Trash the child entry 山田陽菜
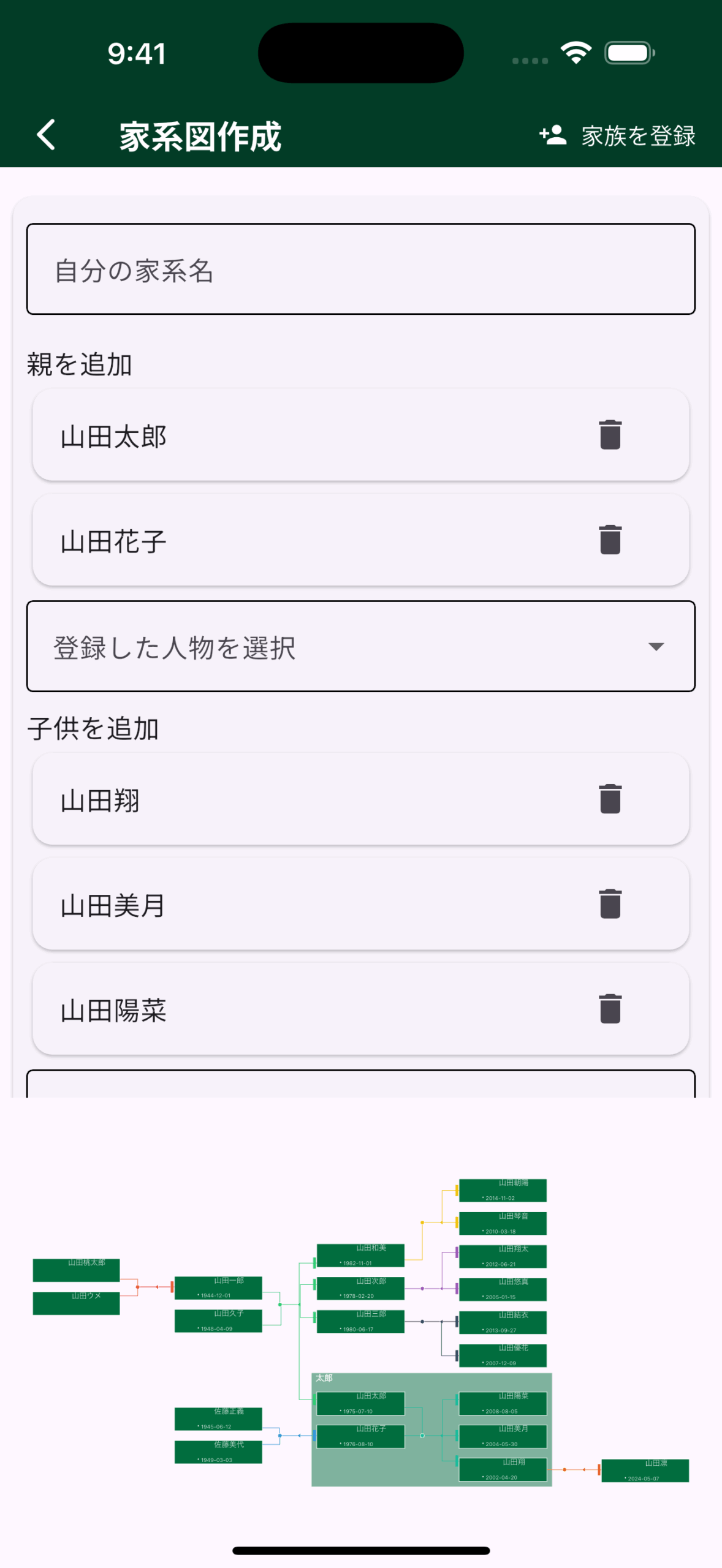Screen dimensions: 722x1568 point(610,1009)
